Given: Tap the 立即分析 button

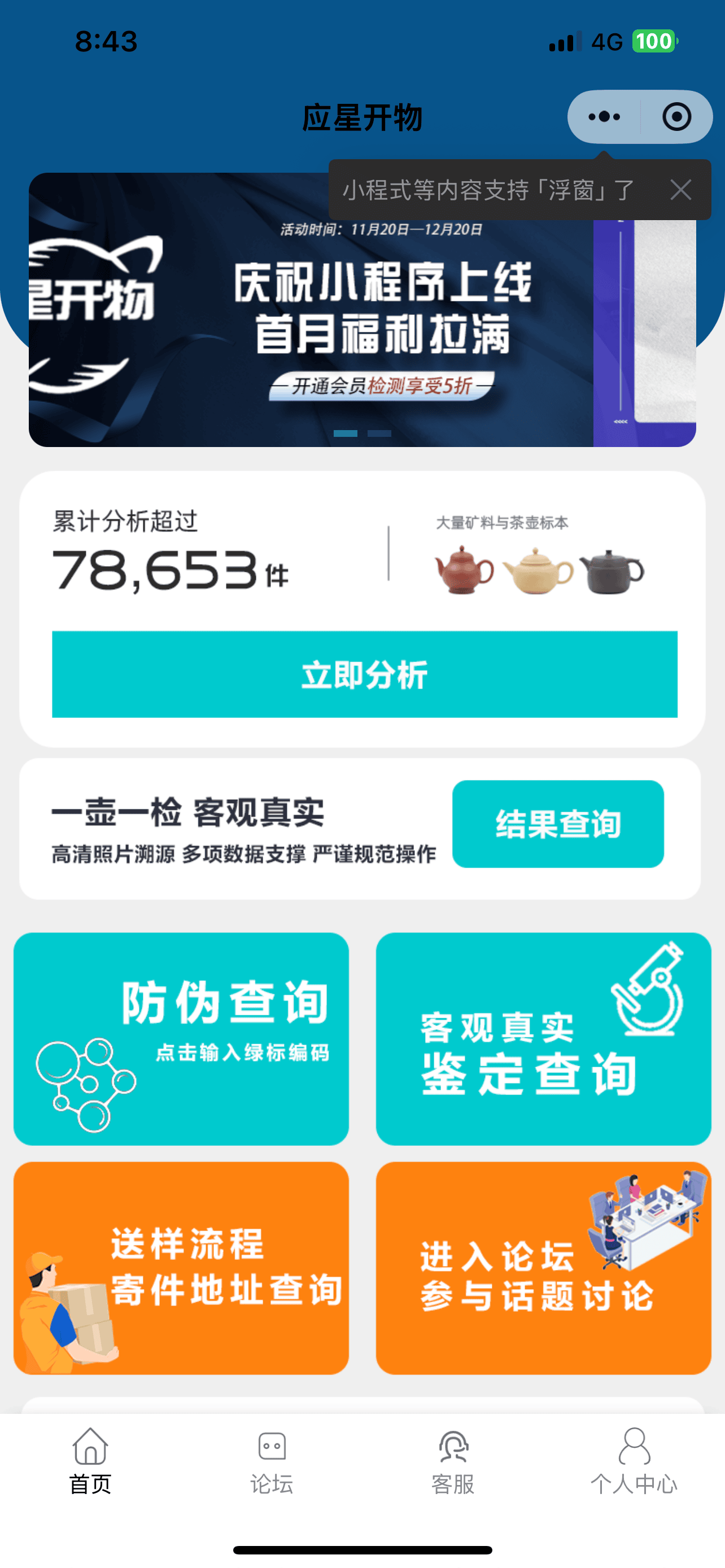Looking at the screenshot, I should point(364,674).
